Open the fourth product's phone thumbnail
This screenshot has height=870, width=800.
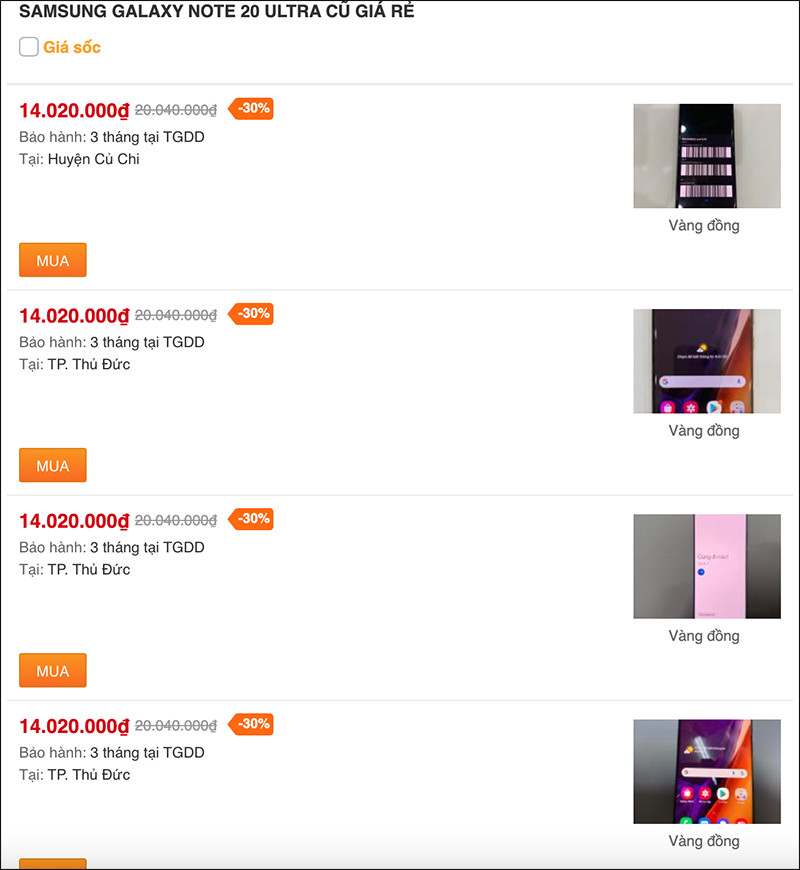706,771
